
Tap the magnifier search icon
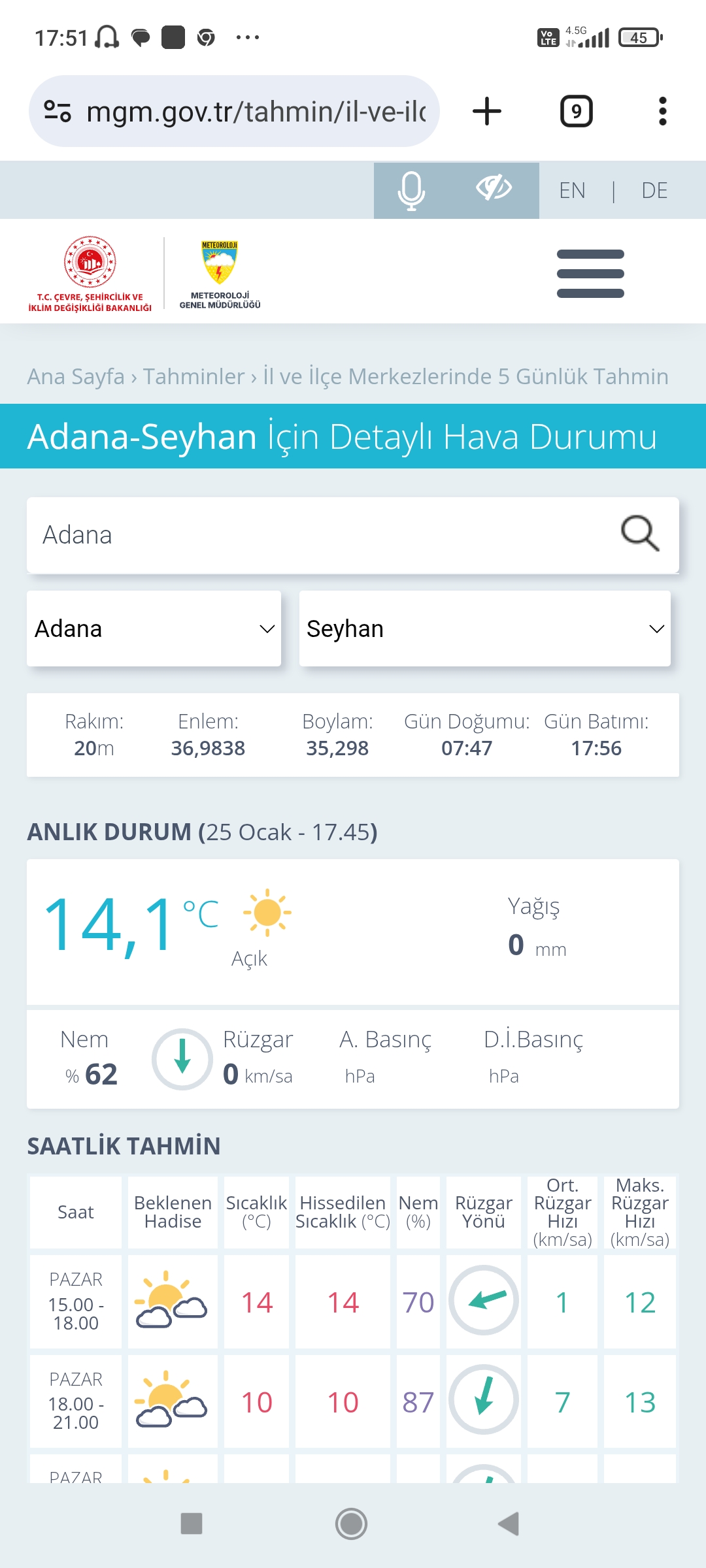pos(640,534)
